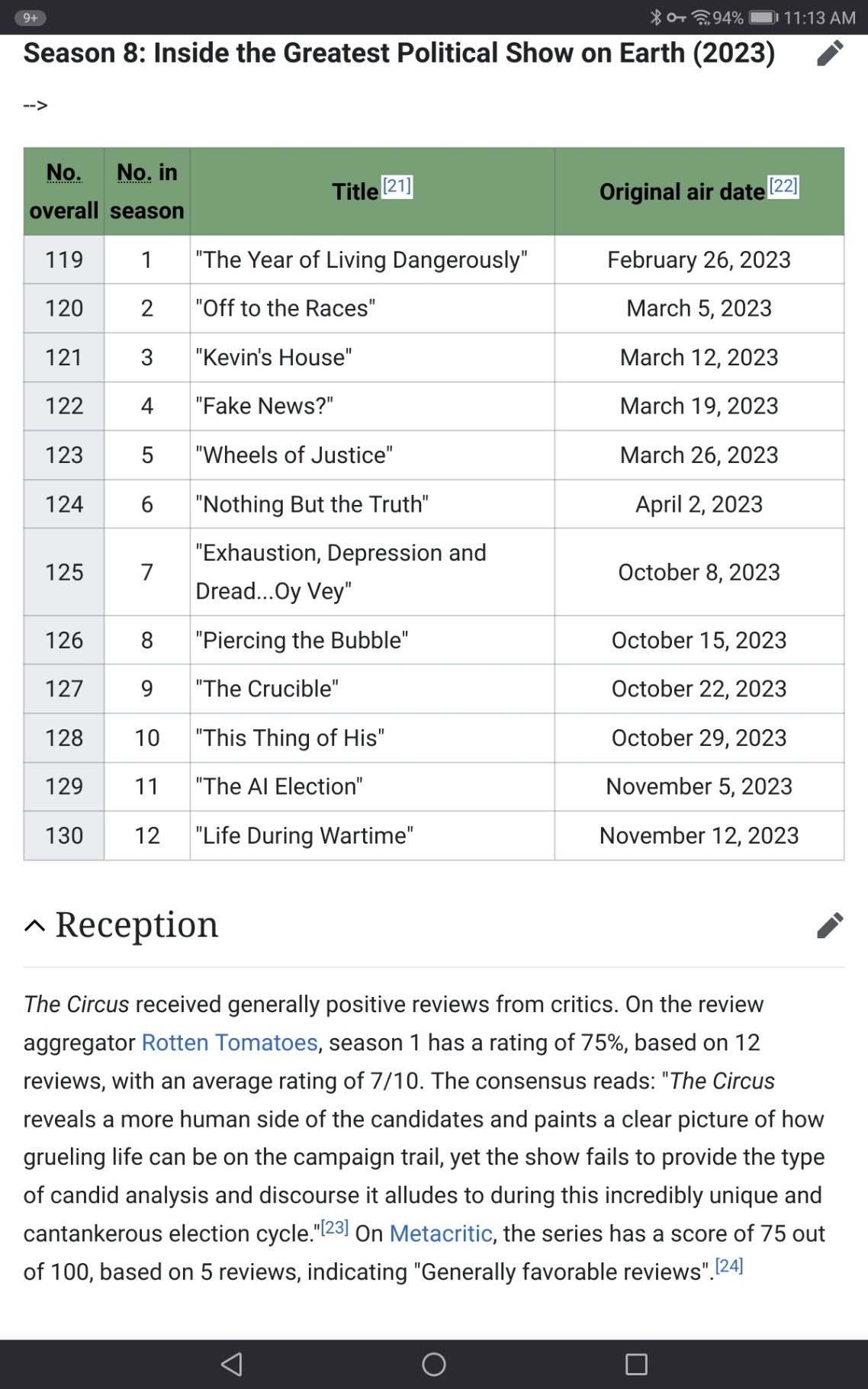Open citation 22 next to Original air date

pyautogui.click(x=783, y=186)
